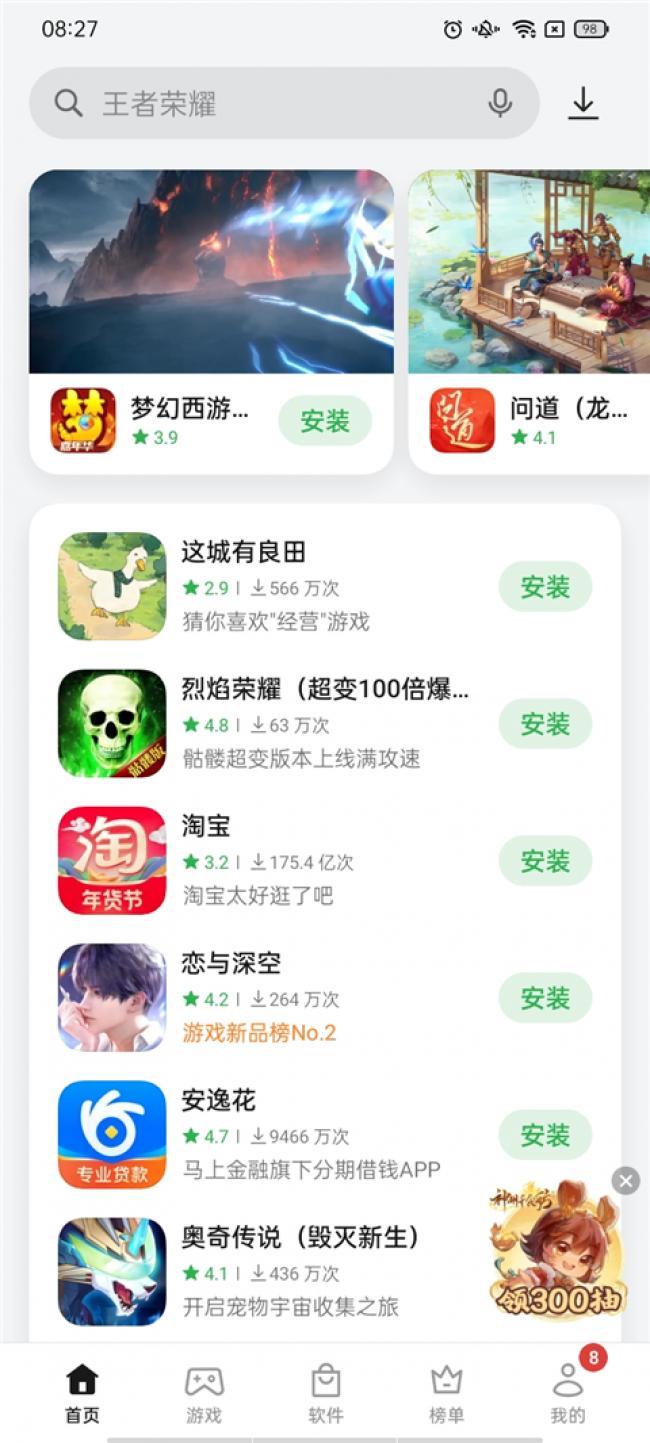
Task: Open the 问道 featured game card
Action: [530, 320]
